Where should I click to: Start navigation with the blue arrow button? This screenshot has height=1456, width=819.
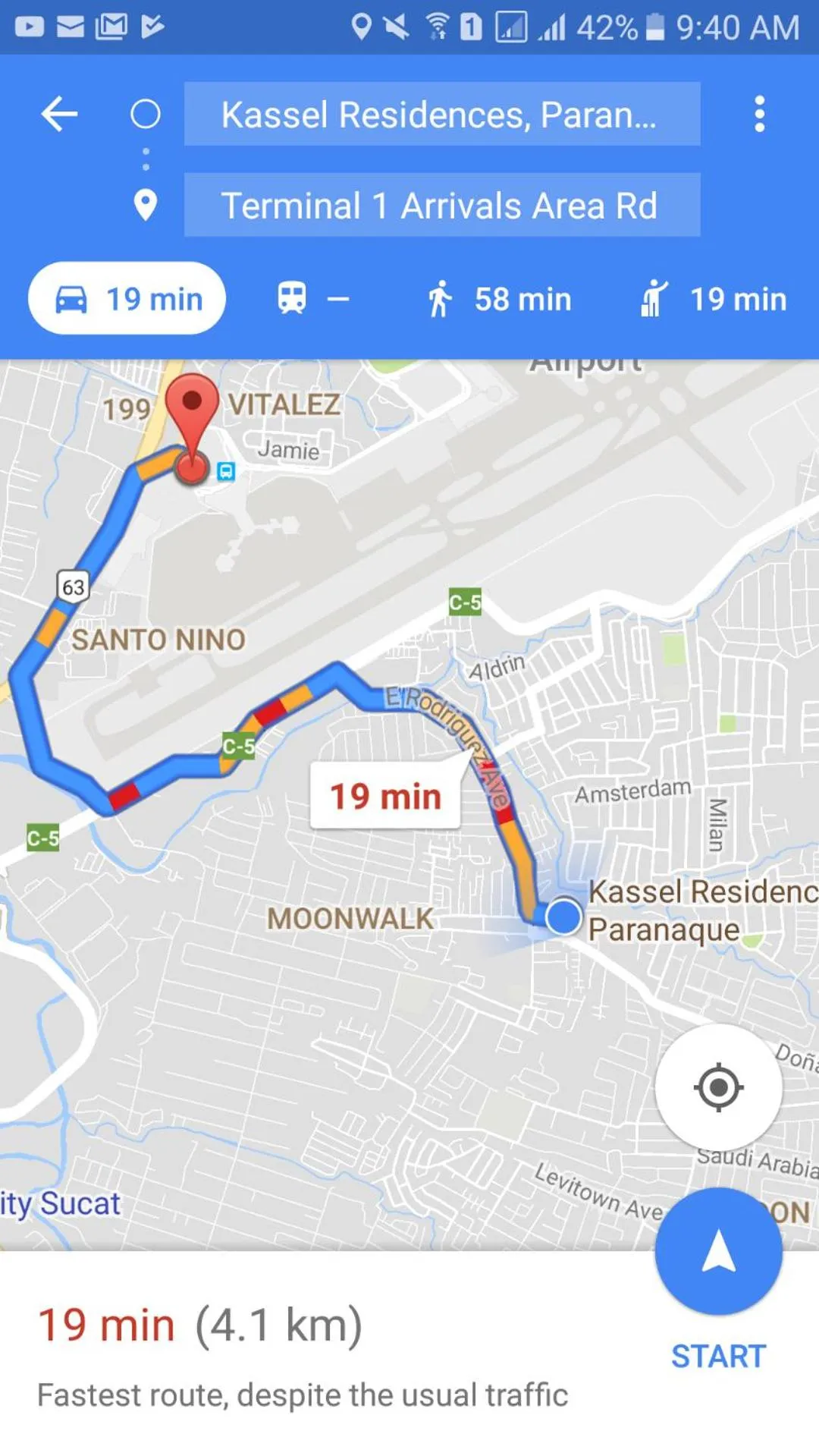point(718,1251)
